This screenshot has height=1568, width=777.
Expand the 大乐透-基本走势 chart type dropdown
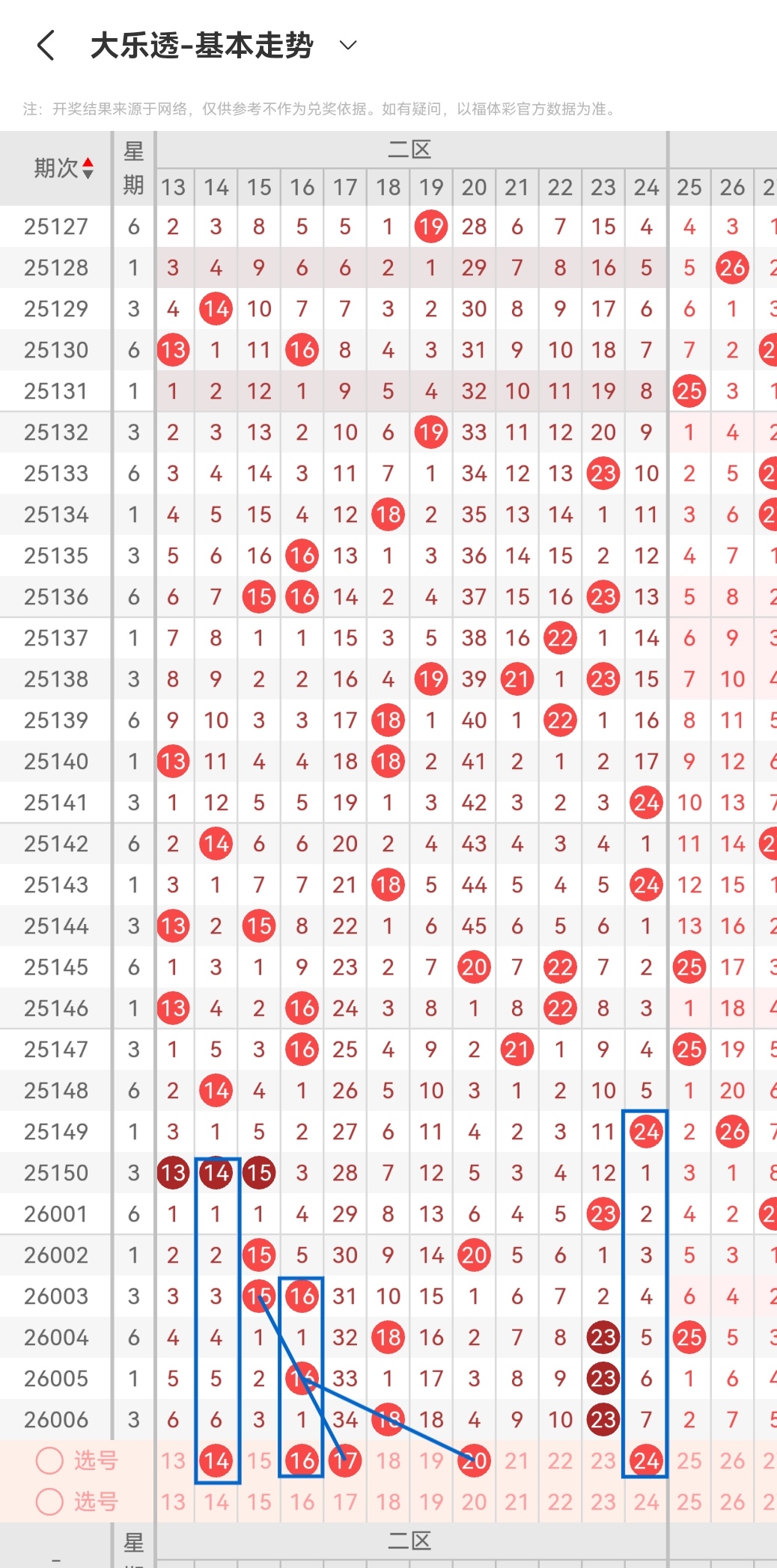point(347,46)
